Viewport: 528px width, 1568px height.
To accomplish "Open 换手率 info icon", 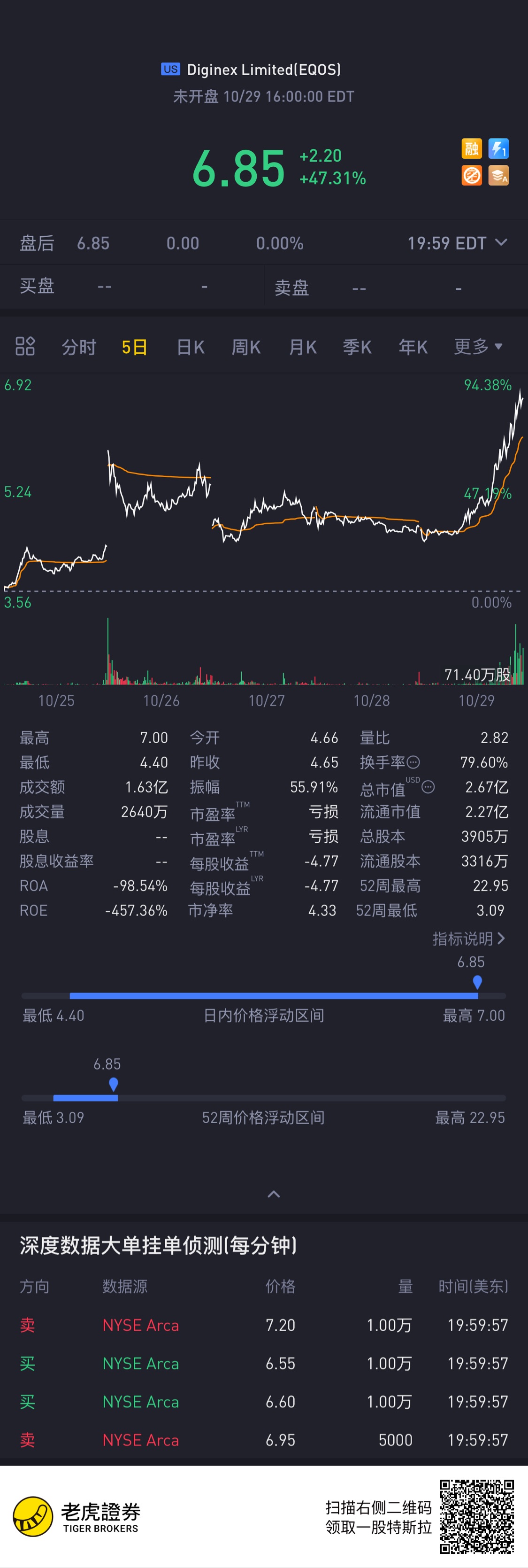I will [413, 762].
